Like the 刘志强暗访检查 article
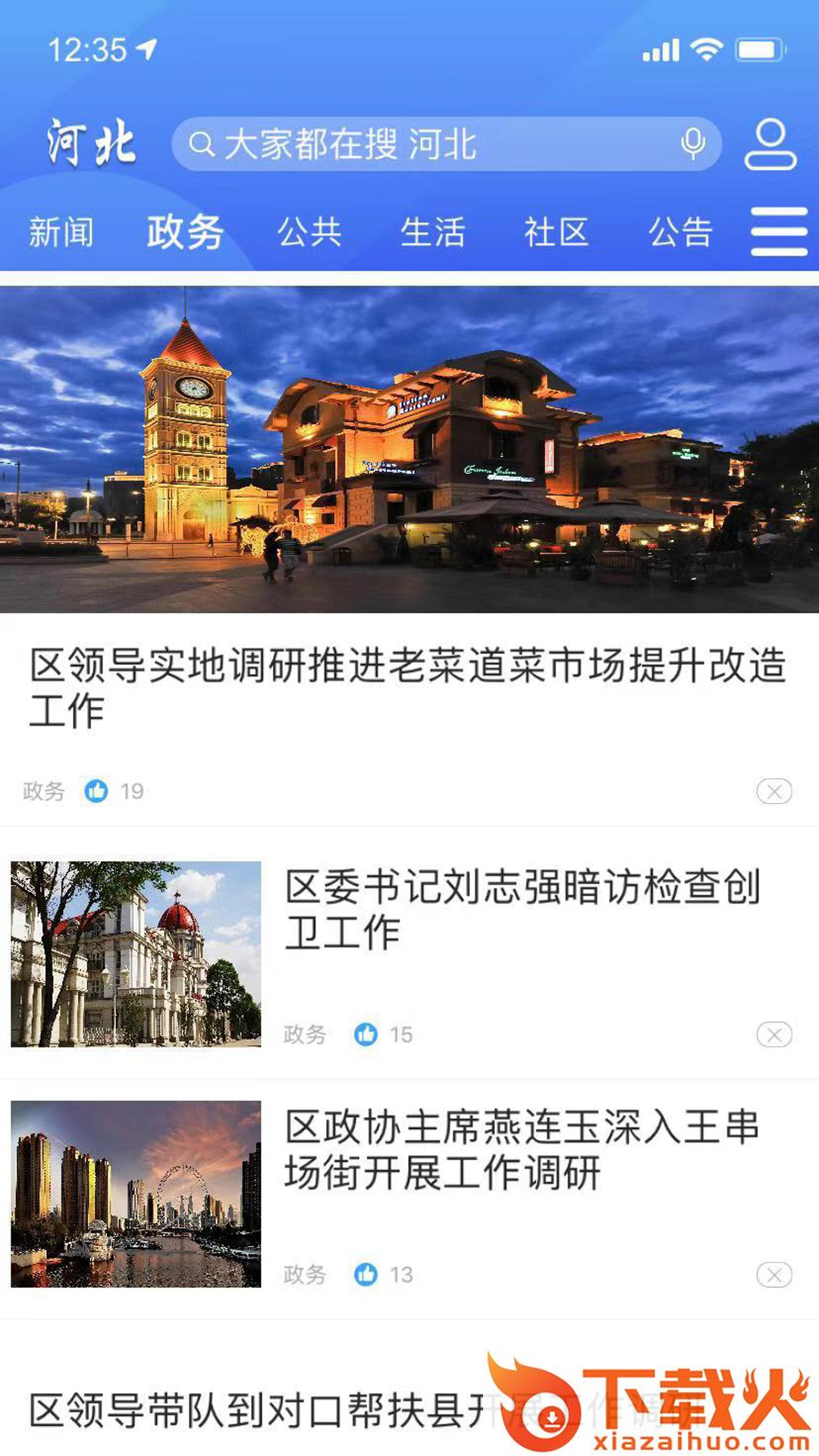 click(366, 1034)
